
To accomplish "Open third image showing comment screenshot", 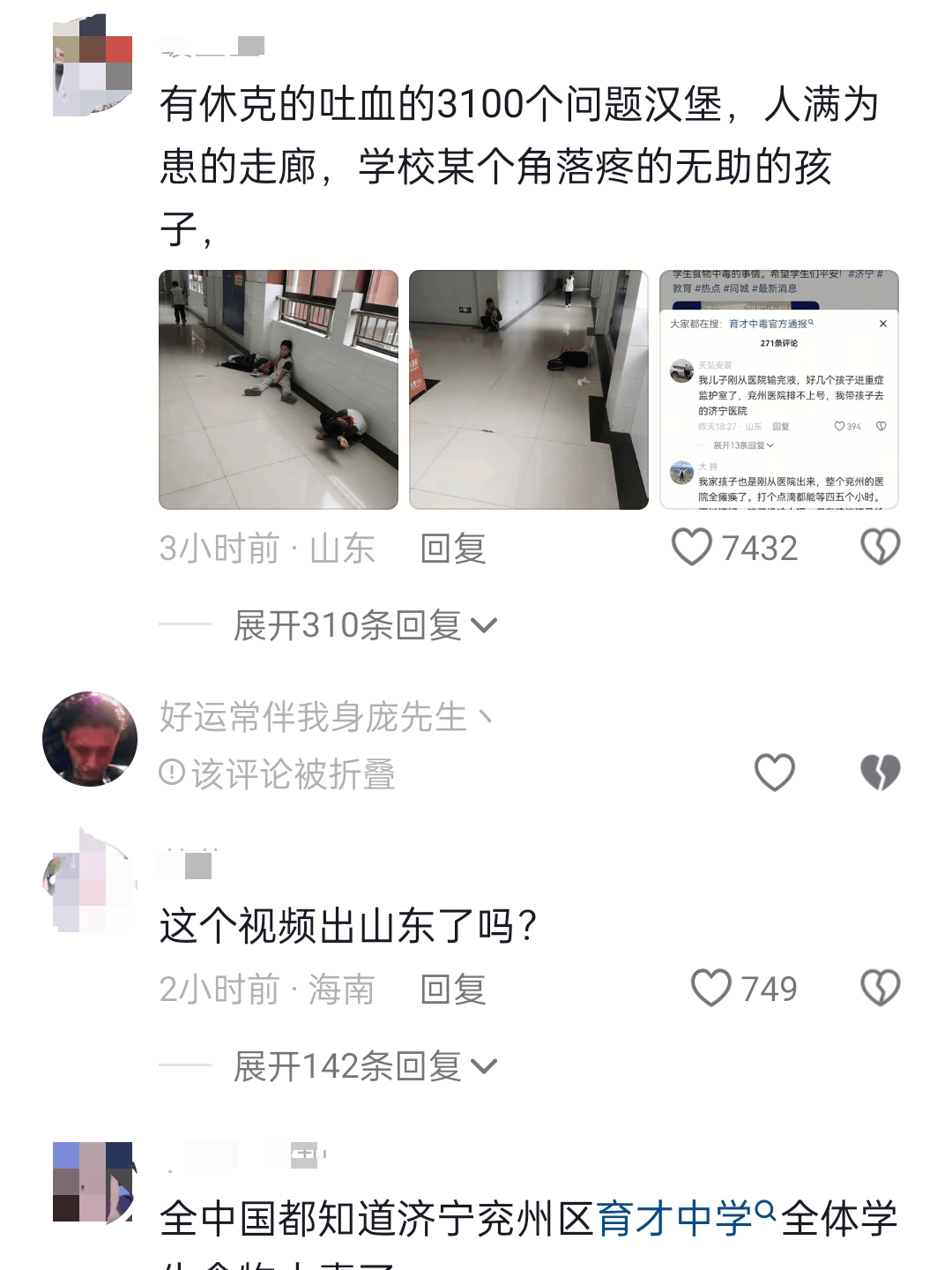I will 779,390.
